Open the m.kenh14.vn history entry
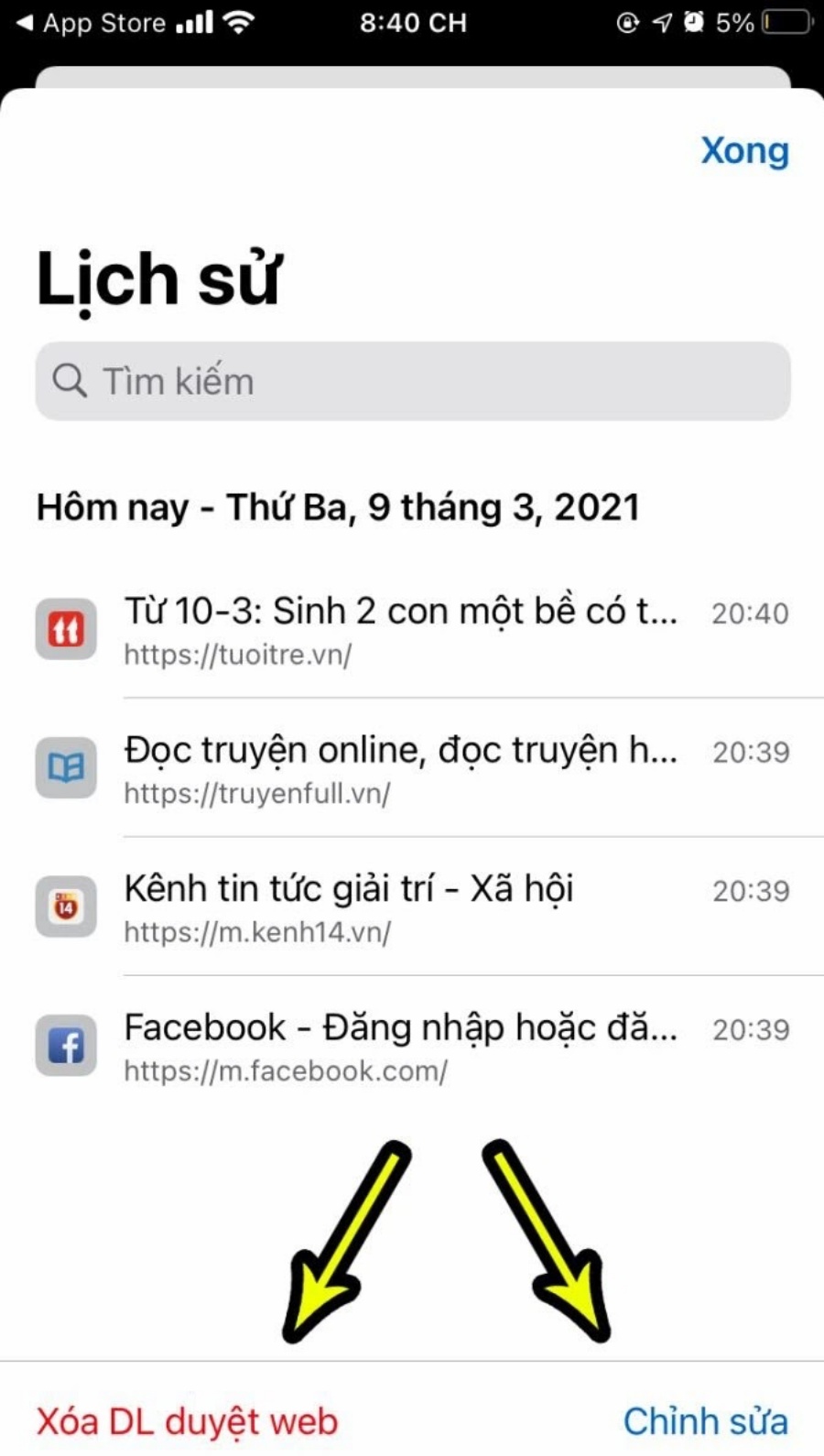Screen dimensions: 824x1456 [x=412, y=907]
